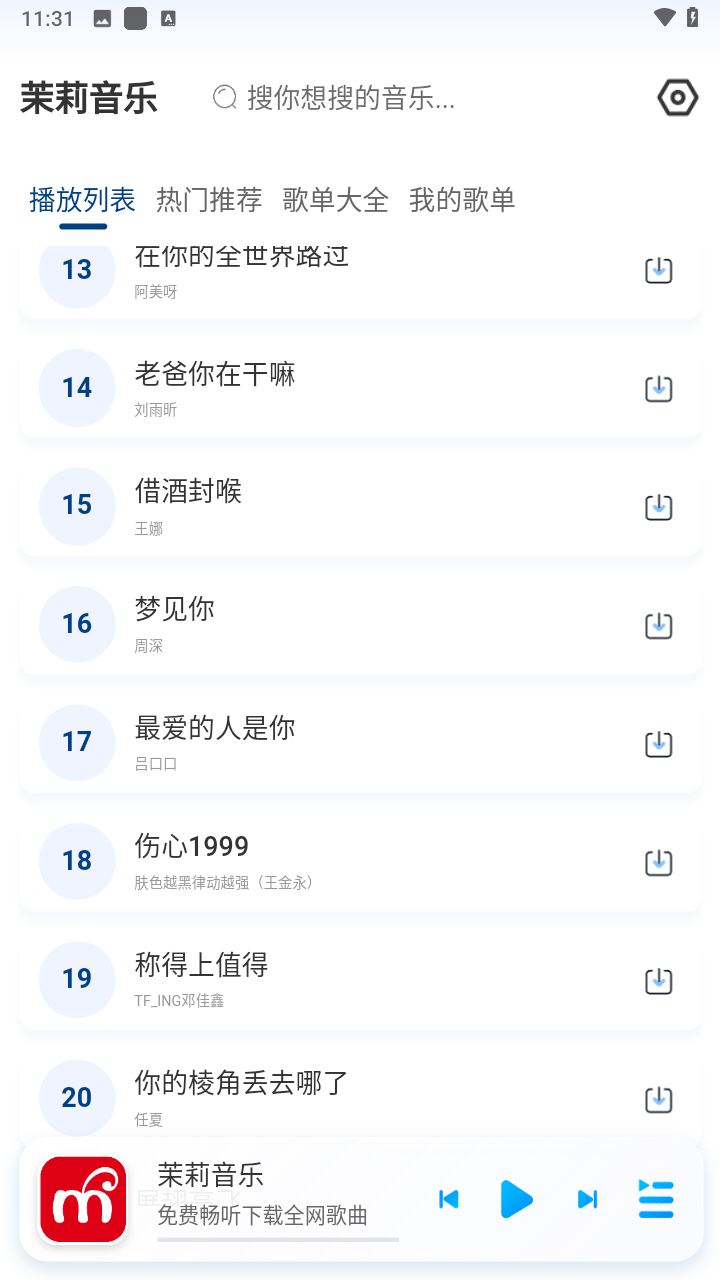Download the song 借酒封喉
720x1280 pixels.
(658, 507)
